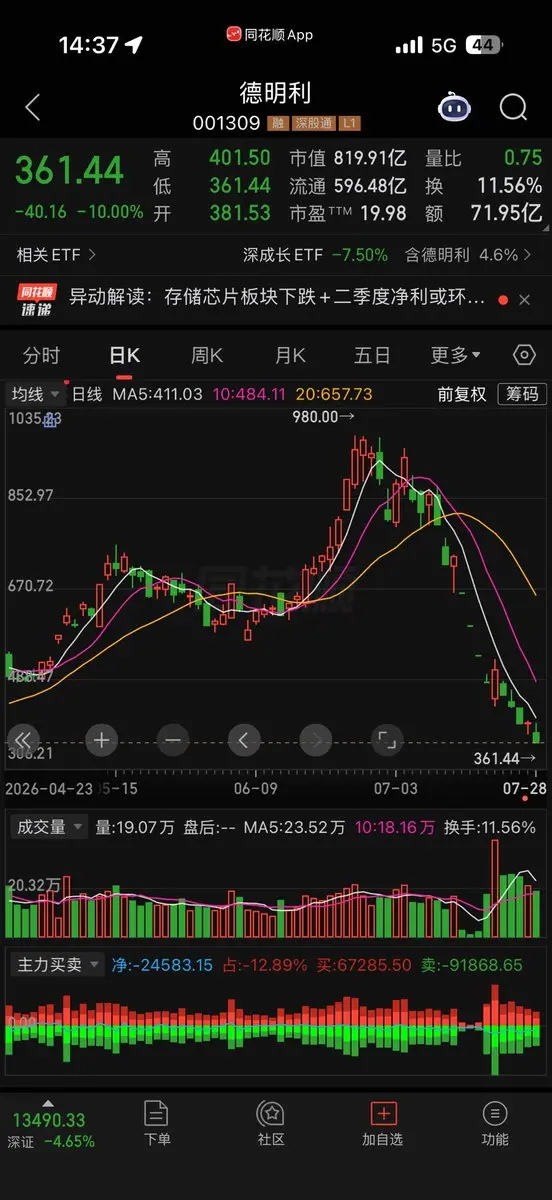Screen dimensions: 552x1200
Task: Switch to the 月K tab
Action: [290, 356]
